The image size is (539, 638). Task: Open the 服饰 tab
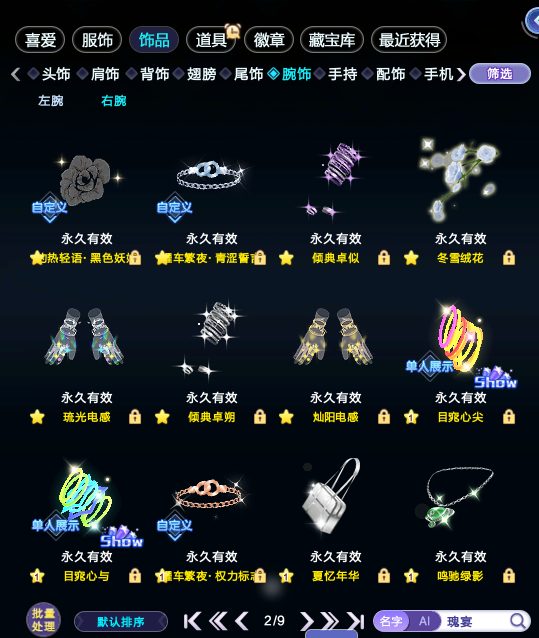click(x=97, y=40)
